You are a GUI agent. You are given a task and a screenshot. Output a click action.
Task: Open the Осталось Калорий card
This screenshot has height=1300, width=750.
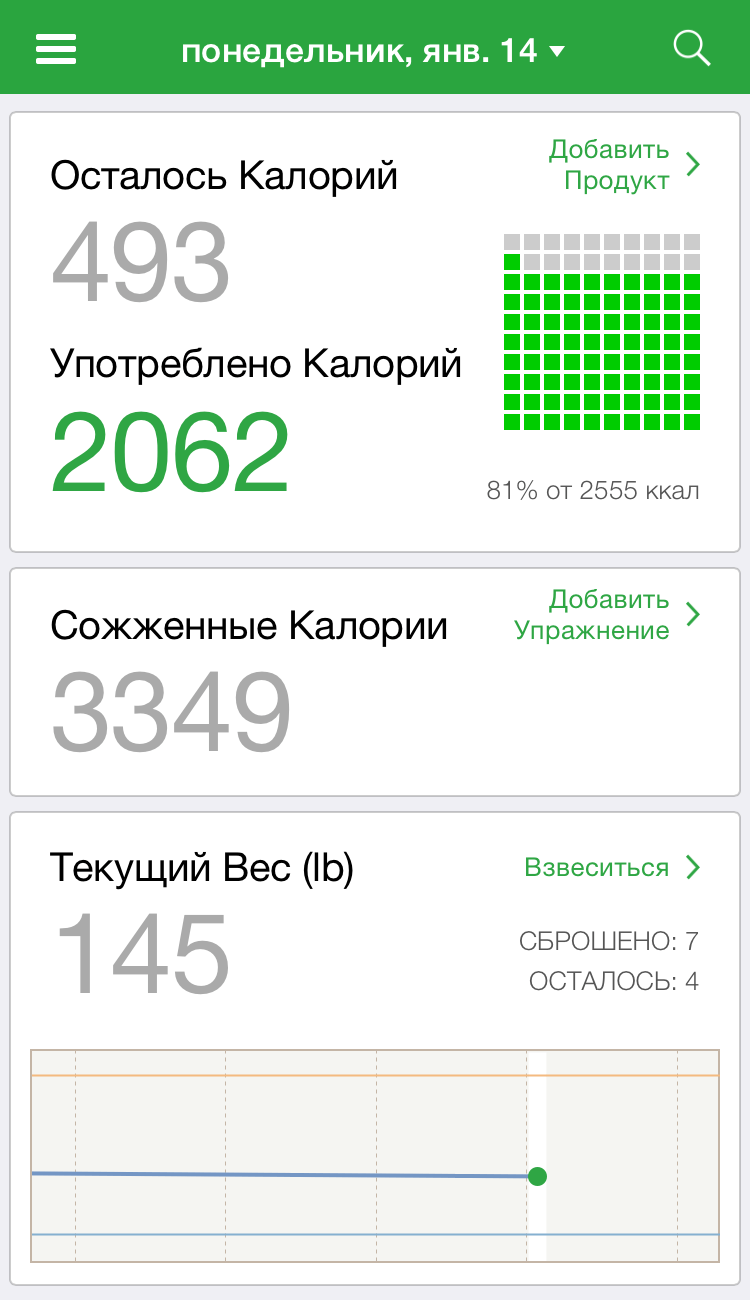pyautogui.click(x=375, y=331)
